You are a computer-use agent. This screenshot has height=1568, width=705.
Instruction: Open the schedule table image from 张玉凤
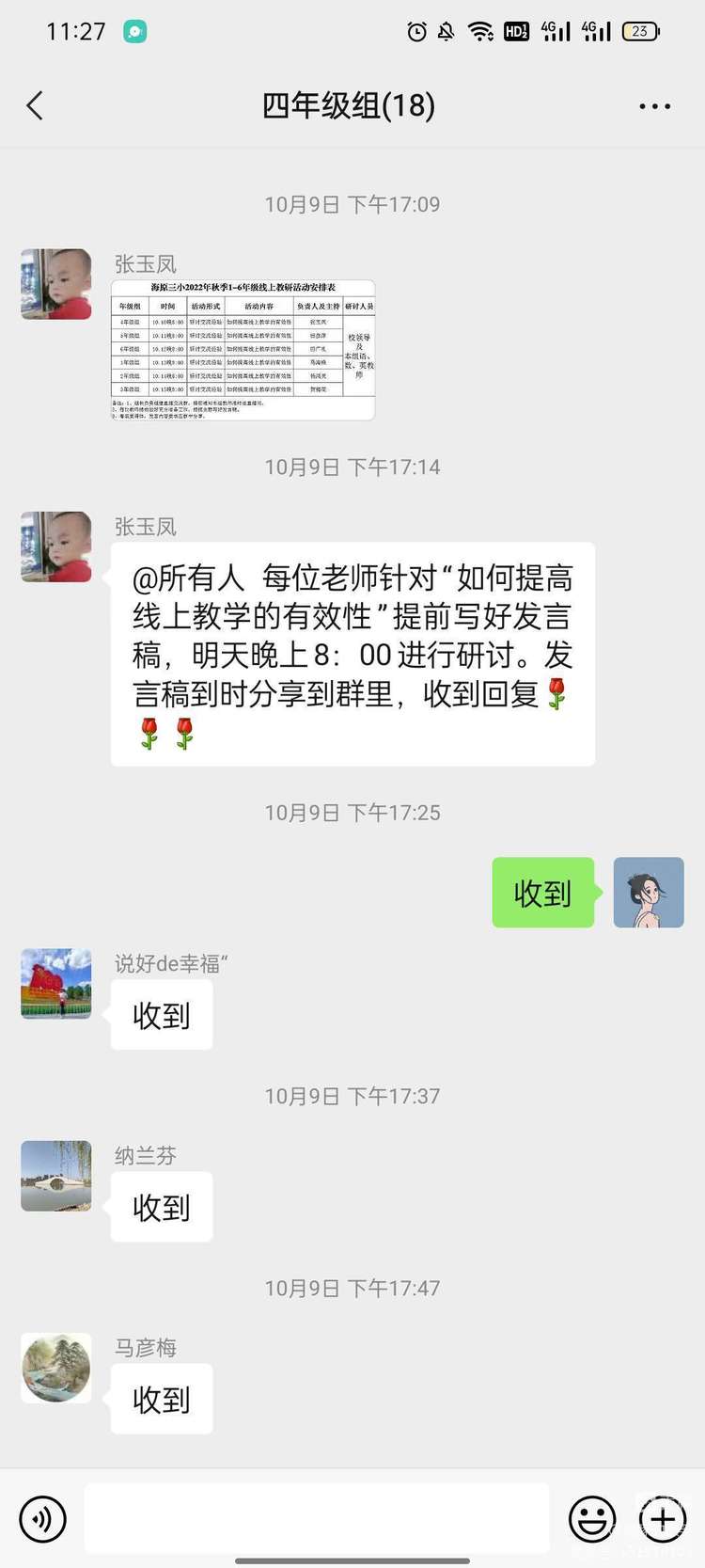[243, 350]
